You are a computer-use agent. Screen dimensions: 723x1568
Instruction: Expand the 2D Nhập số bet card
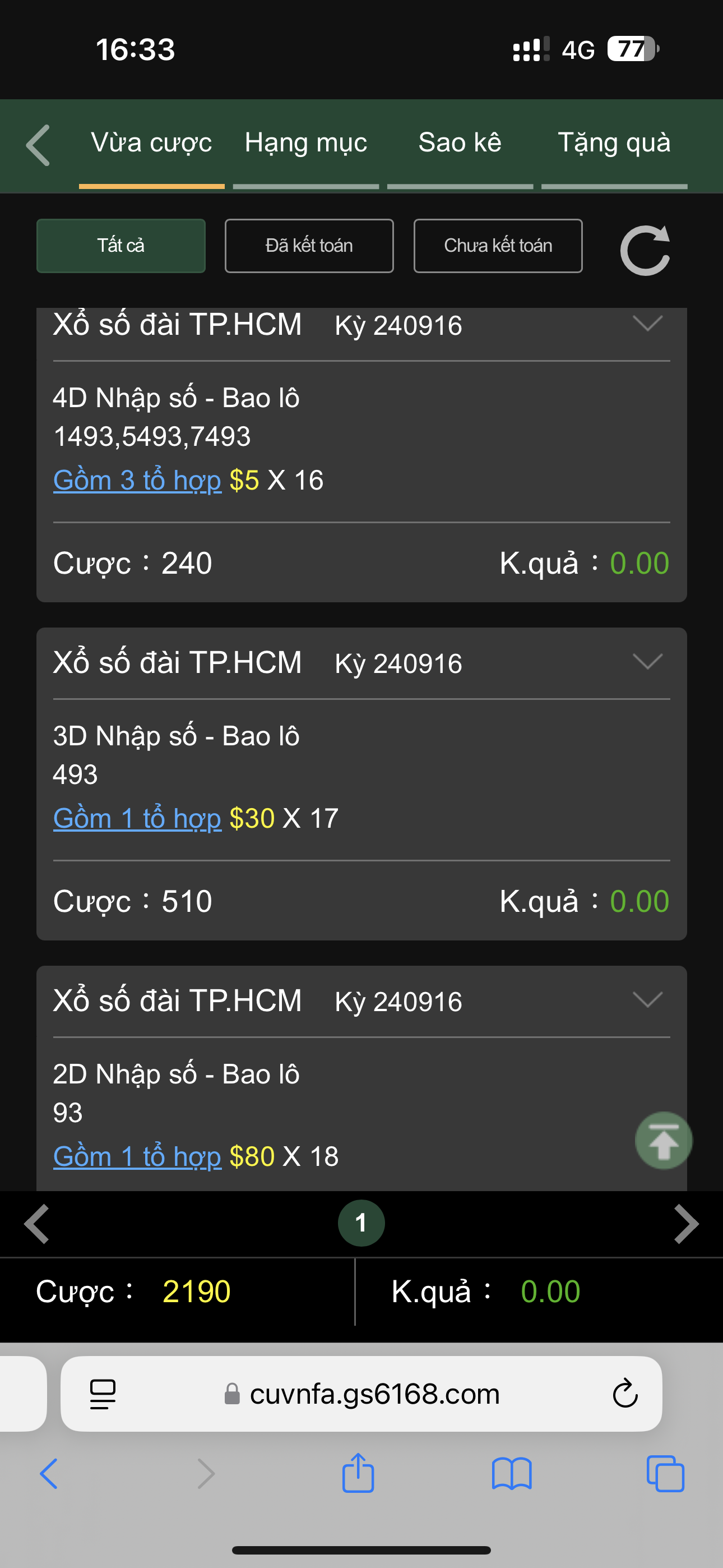point(647,999)
